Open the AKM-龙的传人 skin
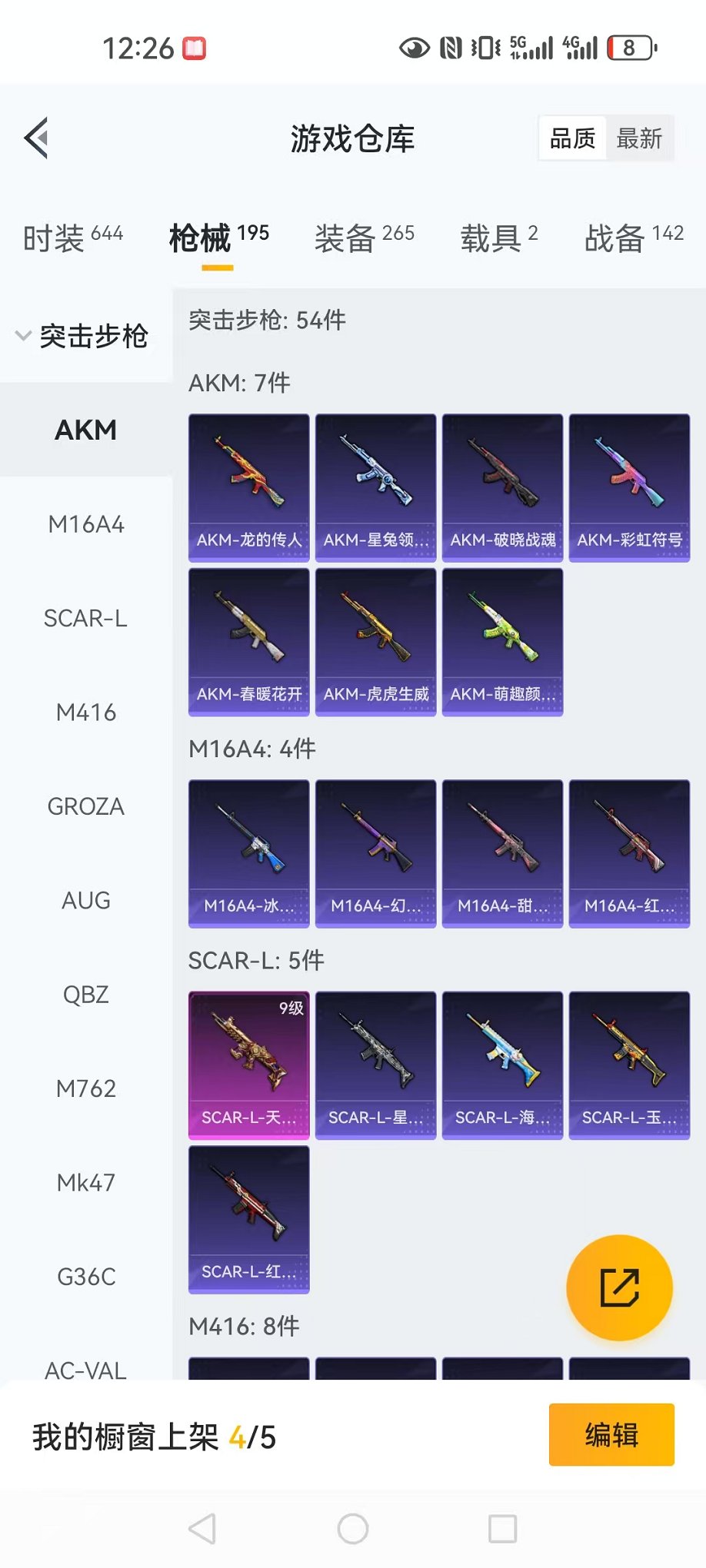This screenshot has width=706, height=1568. (x=249, y=487)
